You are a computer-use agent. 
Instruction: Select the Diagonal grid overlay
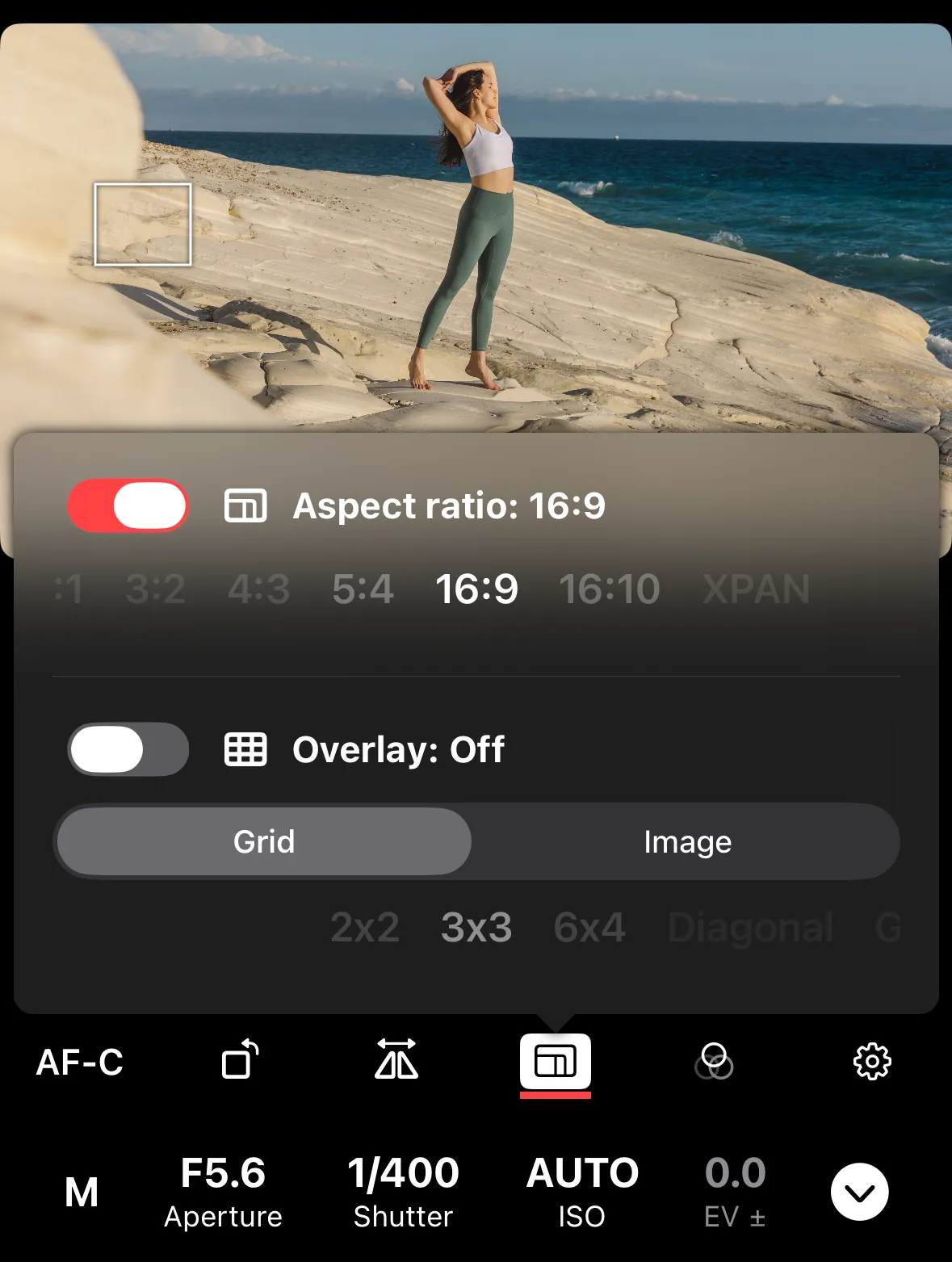click(x=750, y=928)
